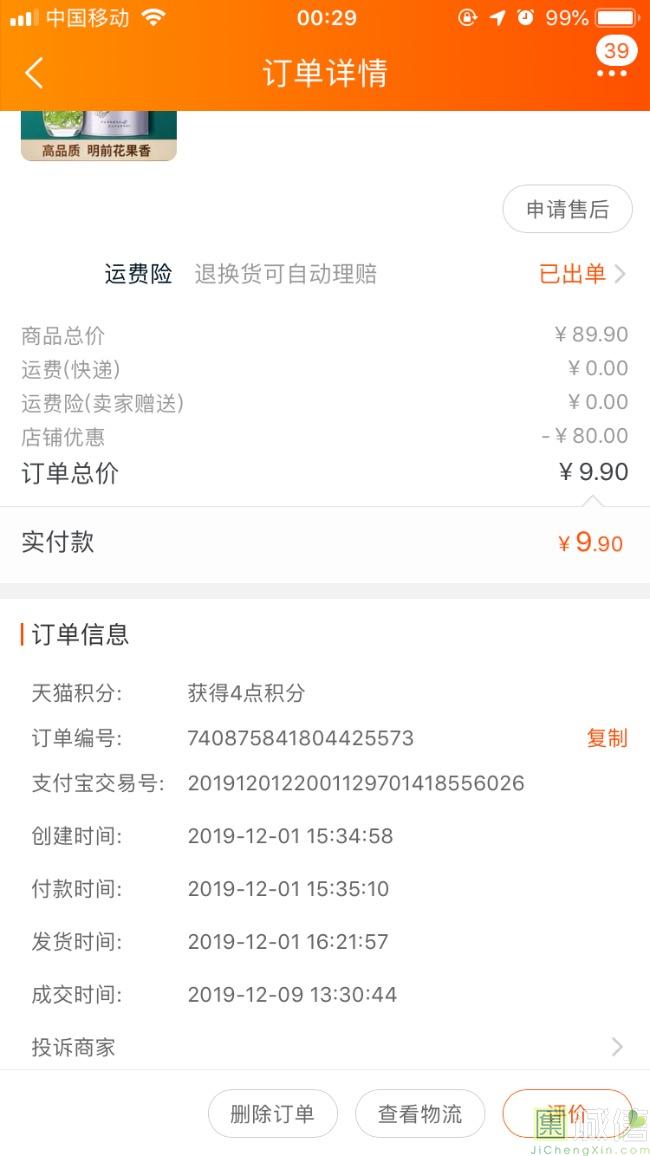The width and height of the screenshot is (650, 1156).
Task: Tap the 申请售后 button
Action: point(567,209)
